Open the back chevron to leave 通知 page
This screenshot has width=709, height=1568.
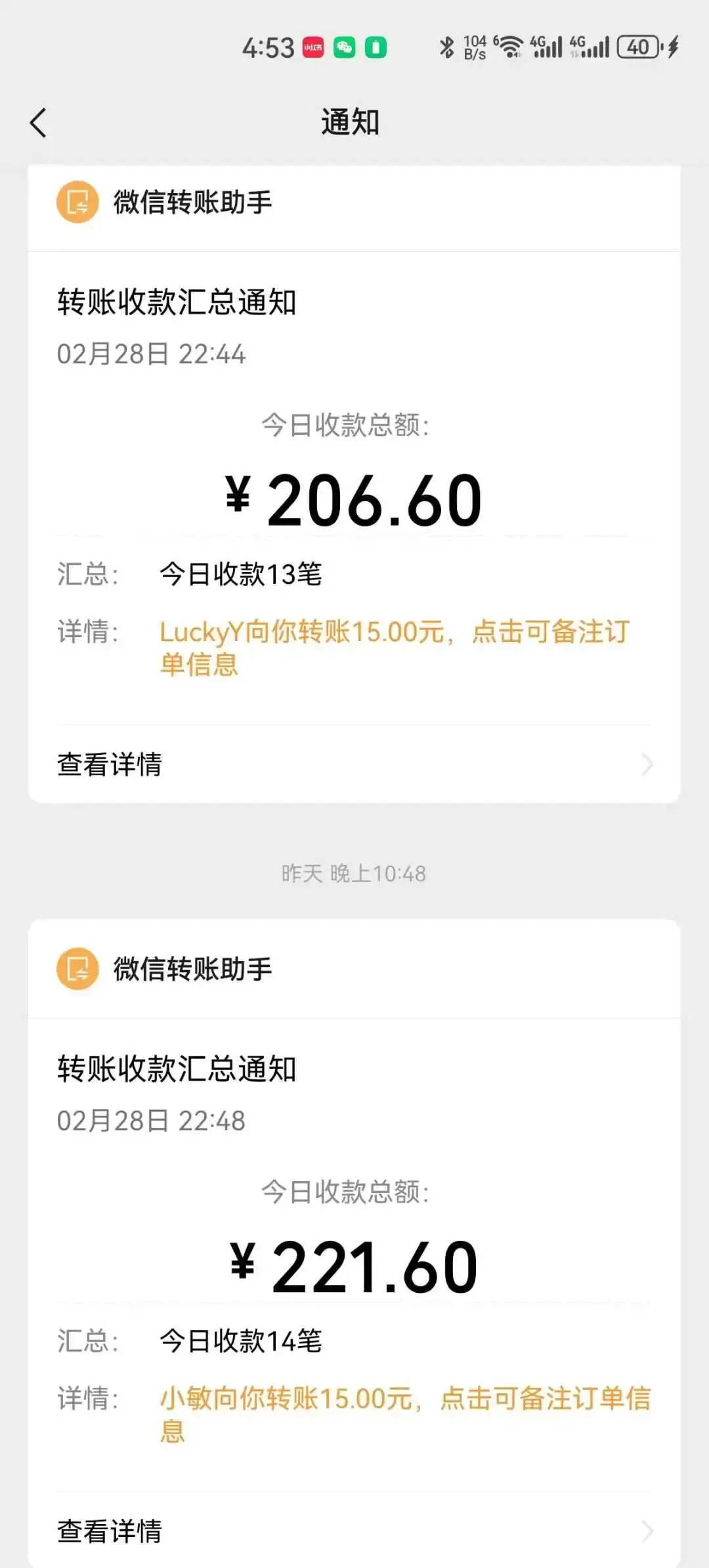point(37,122)
